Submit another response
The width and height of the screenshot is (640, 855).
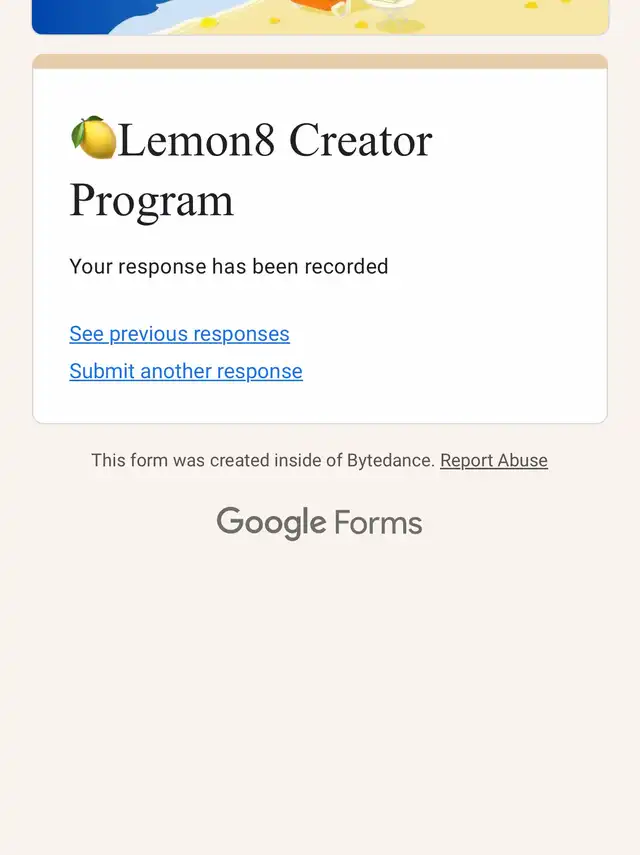point(185,371)
